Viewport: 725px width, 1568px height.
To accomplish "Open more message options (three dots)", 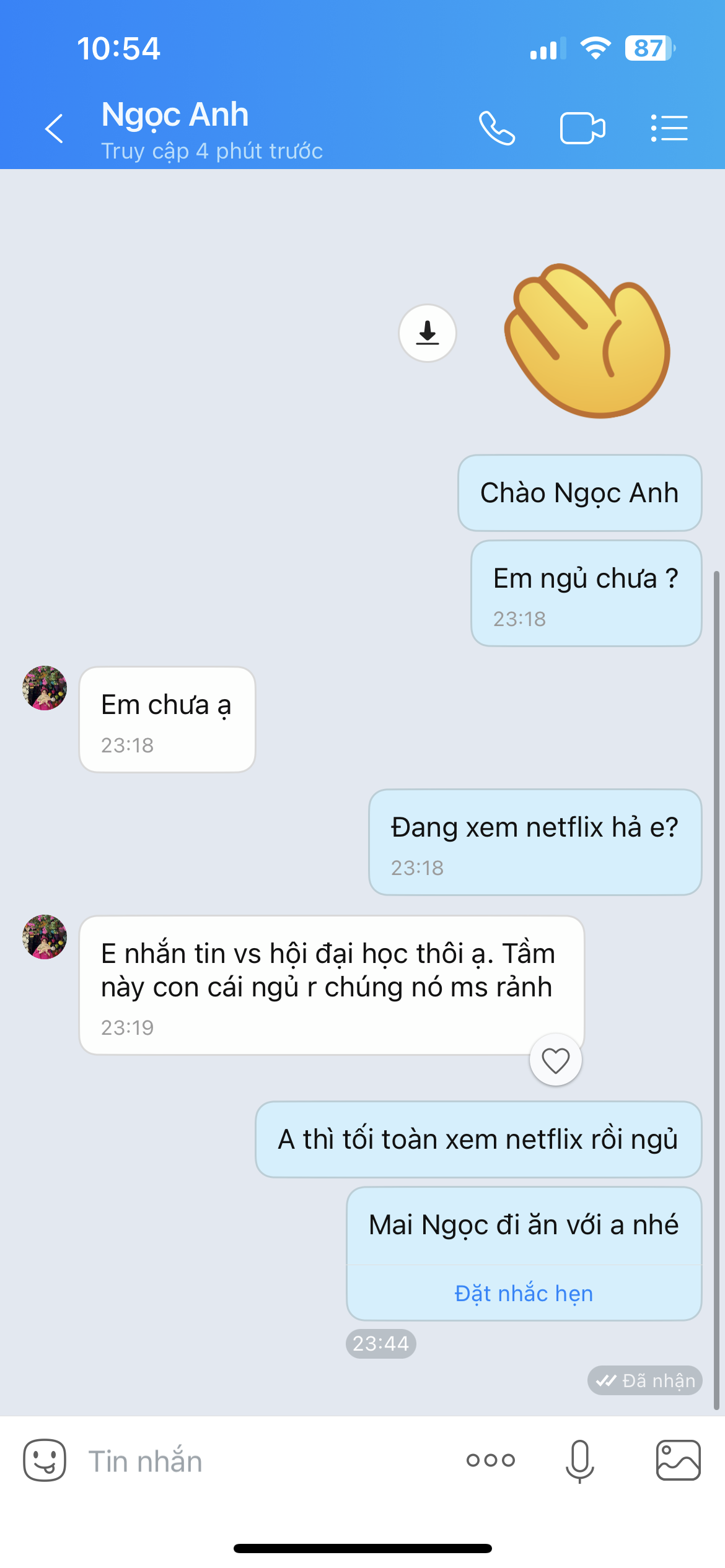I will [x=491, y=1460].
